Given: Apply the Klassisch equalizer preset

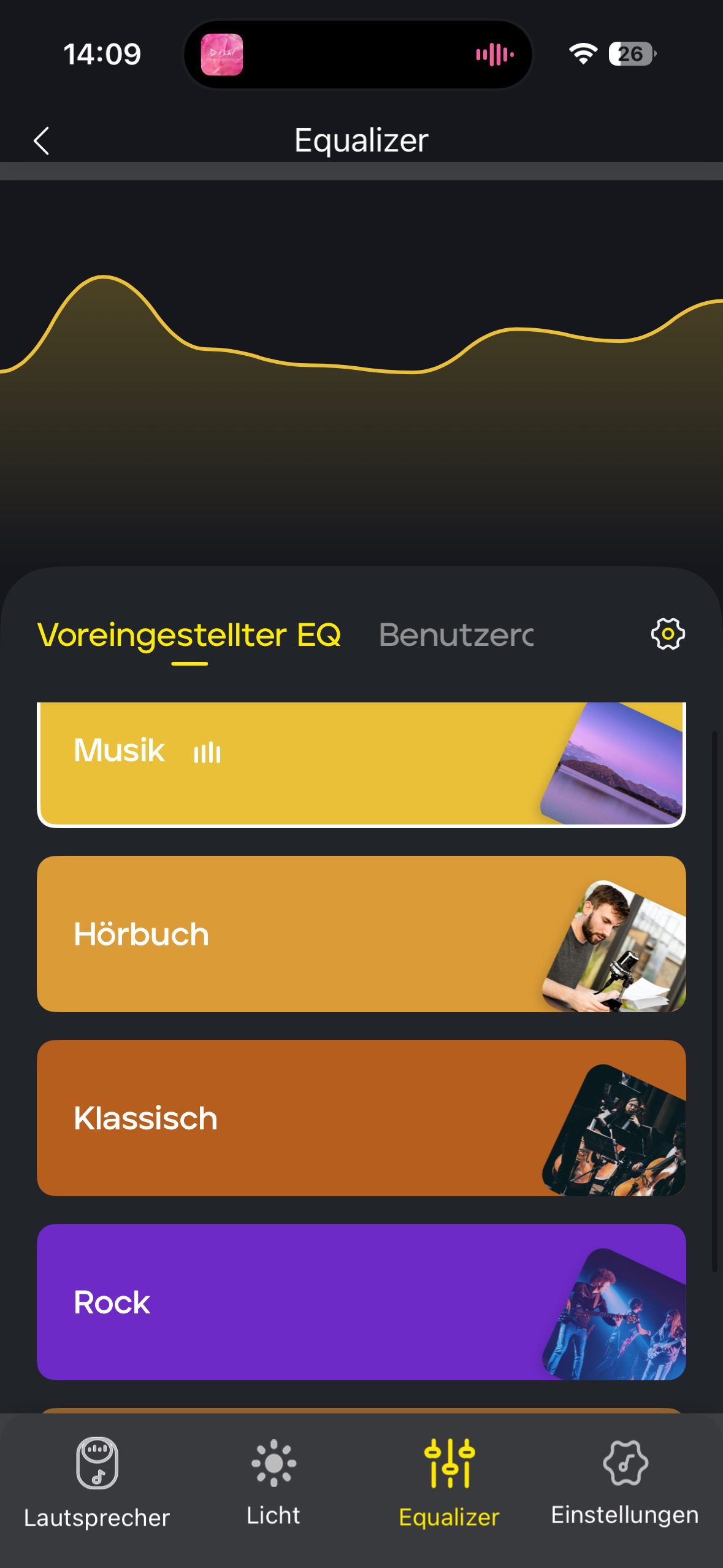Looking at the screenshot, I should click(x=361, y=1118).
